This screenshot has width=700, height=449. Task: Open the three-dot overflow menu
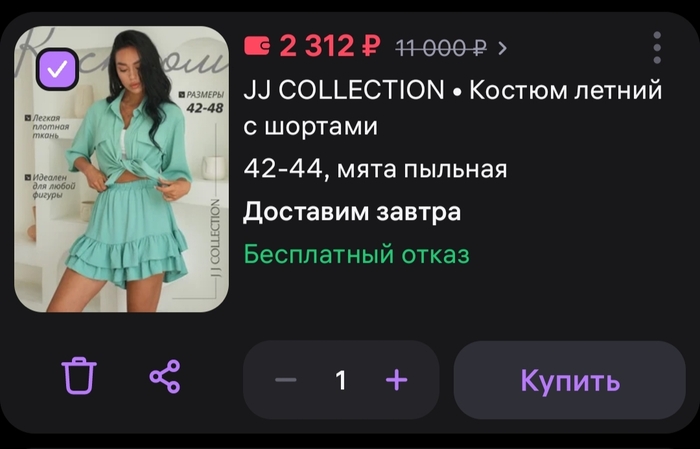click(657, 47)
